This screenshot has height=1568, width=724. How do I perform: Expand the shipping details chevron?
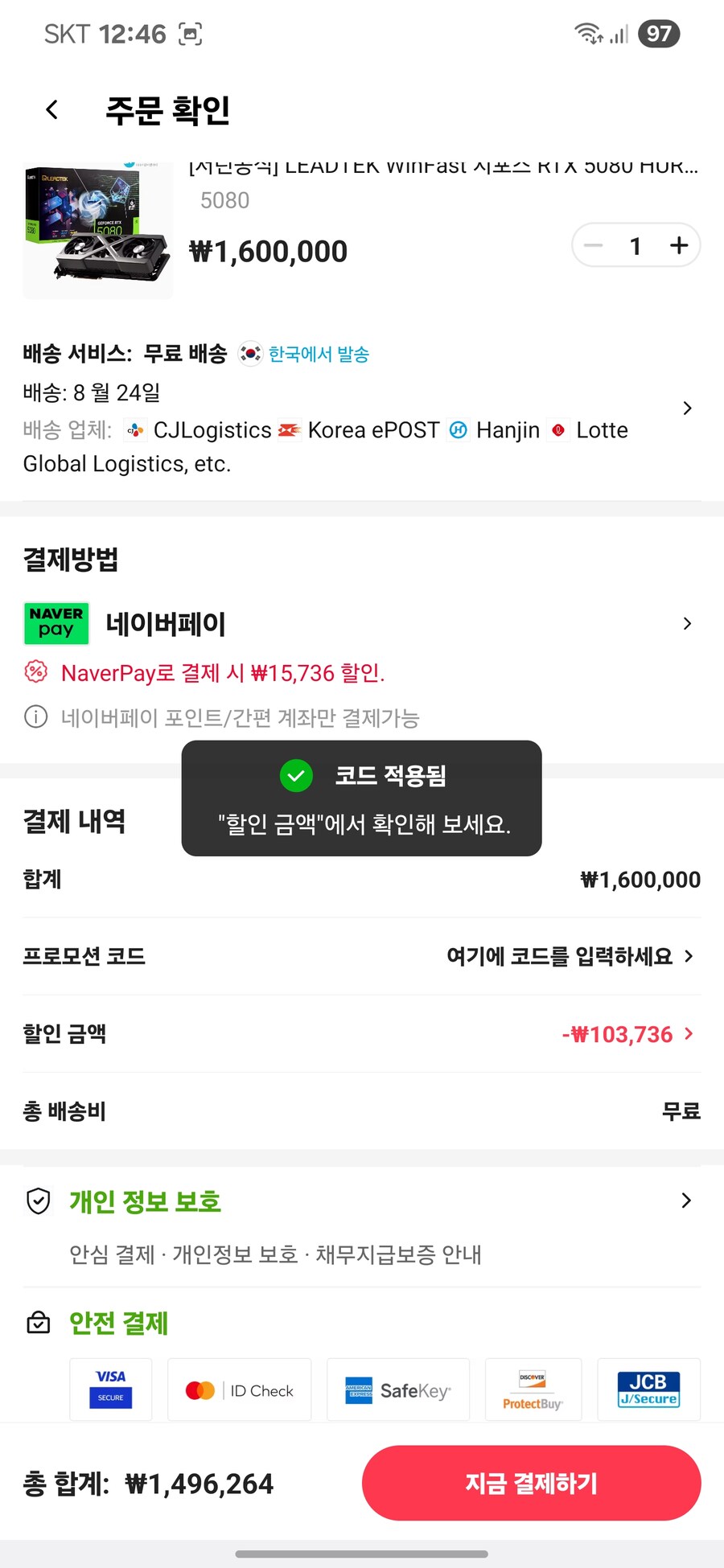688,408
